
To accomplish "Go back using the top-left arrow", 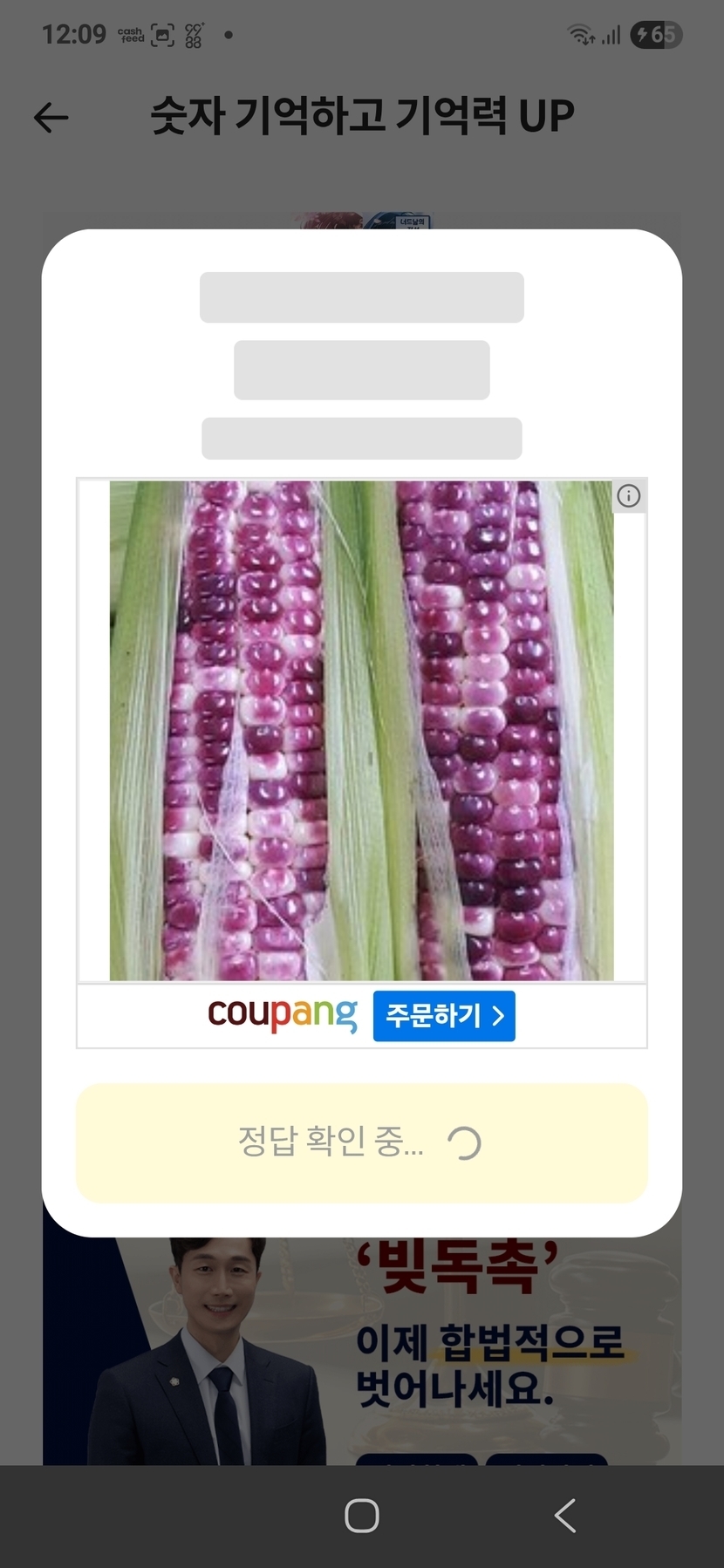I will [51, 117].
